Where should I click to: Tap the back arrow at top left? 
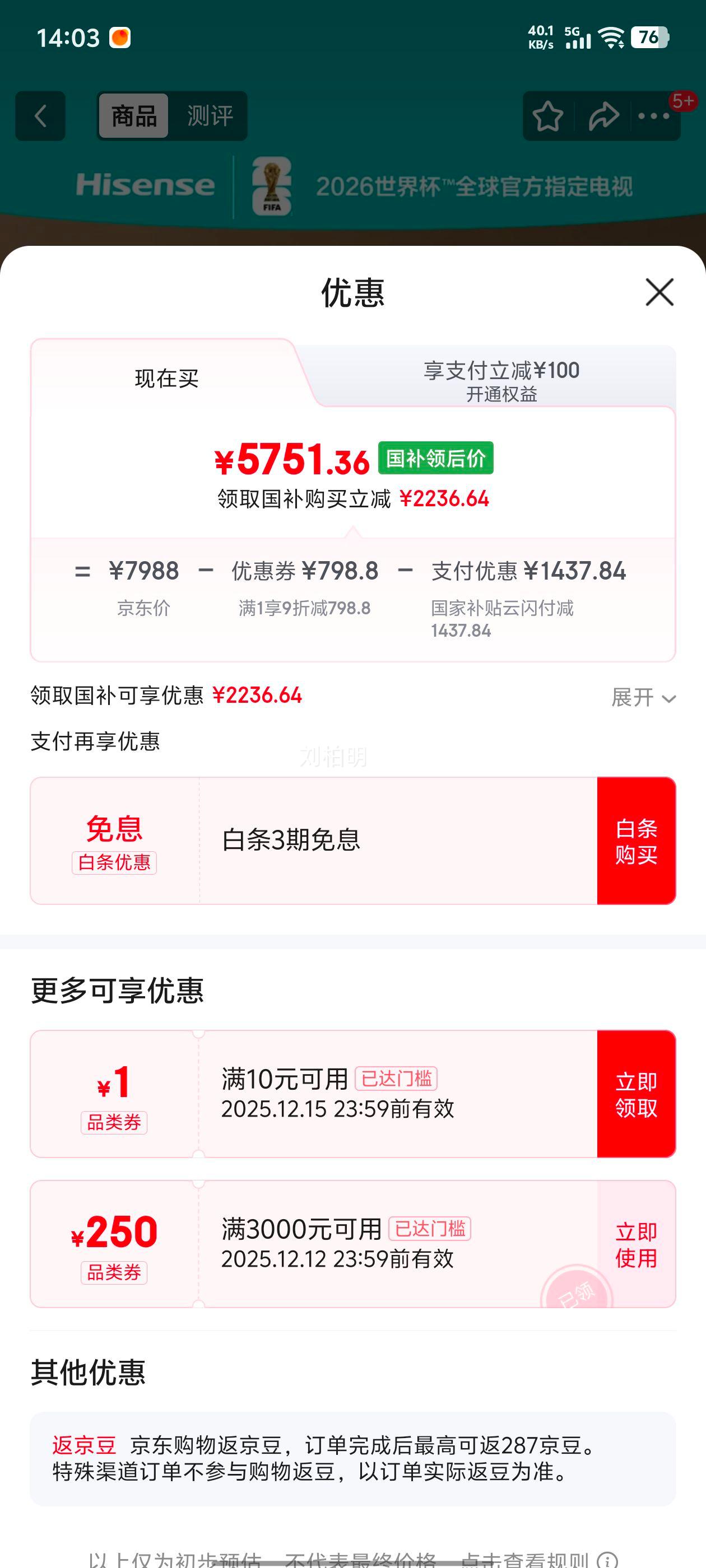pos(39,116)
